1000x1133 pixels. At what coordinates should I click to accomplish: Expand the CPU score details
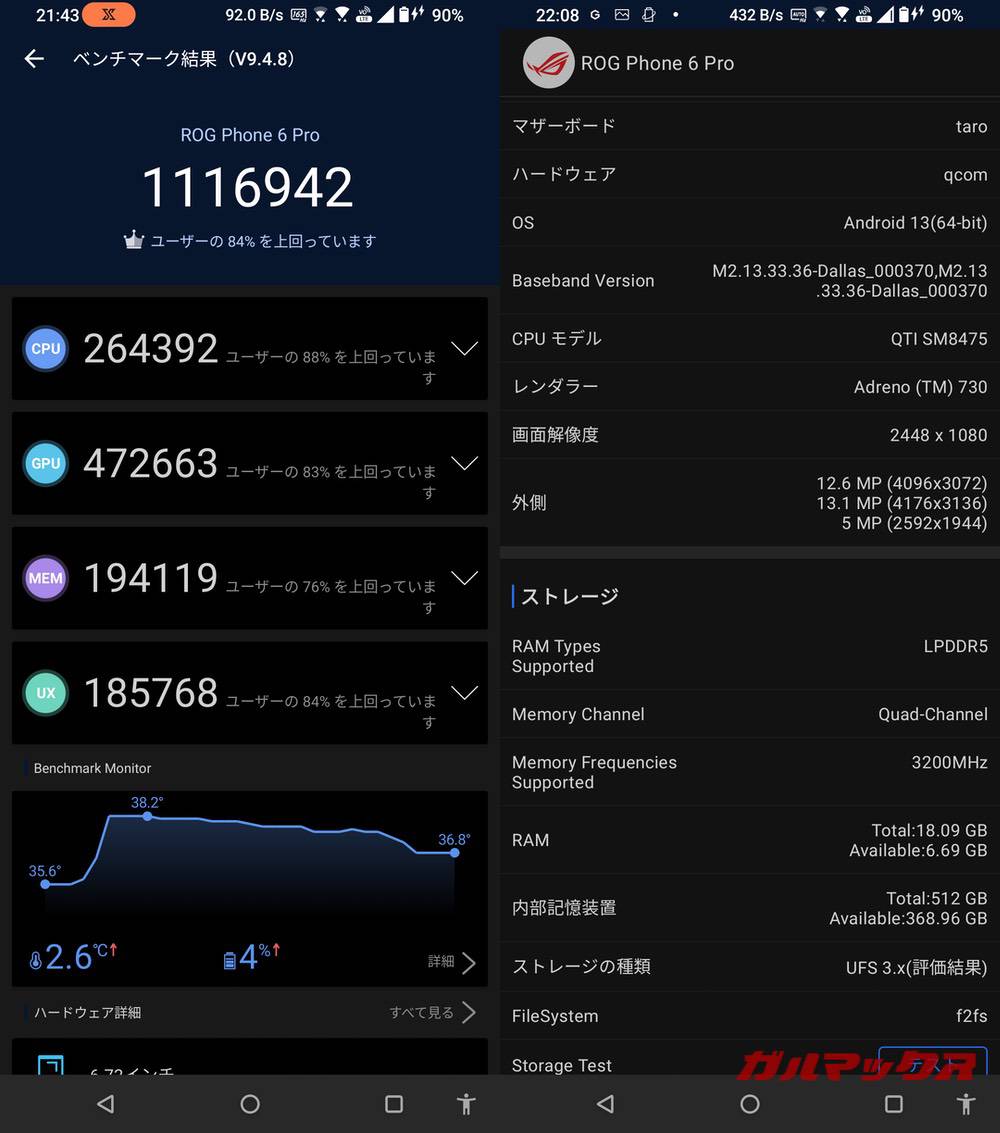464,348
